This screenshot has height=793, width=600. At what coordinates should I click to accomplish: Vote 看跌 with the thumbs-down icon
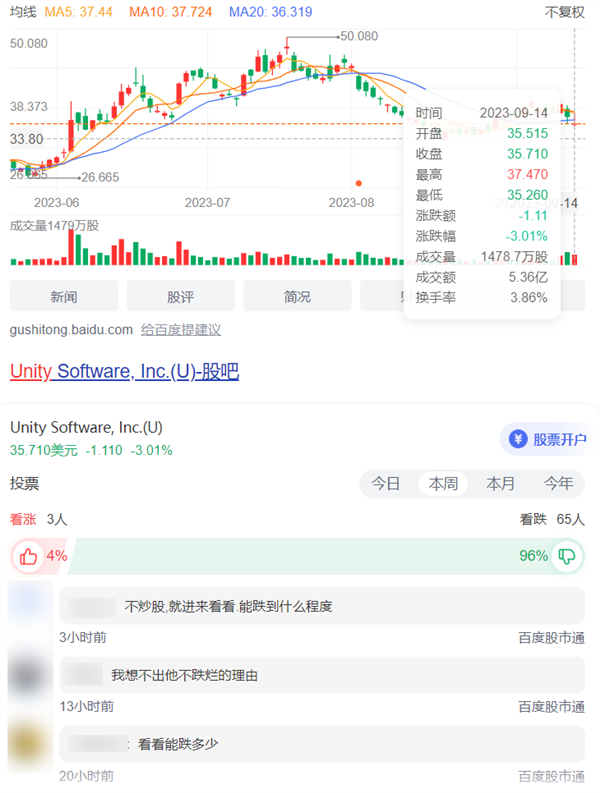tap(567, 555)
